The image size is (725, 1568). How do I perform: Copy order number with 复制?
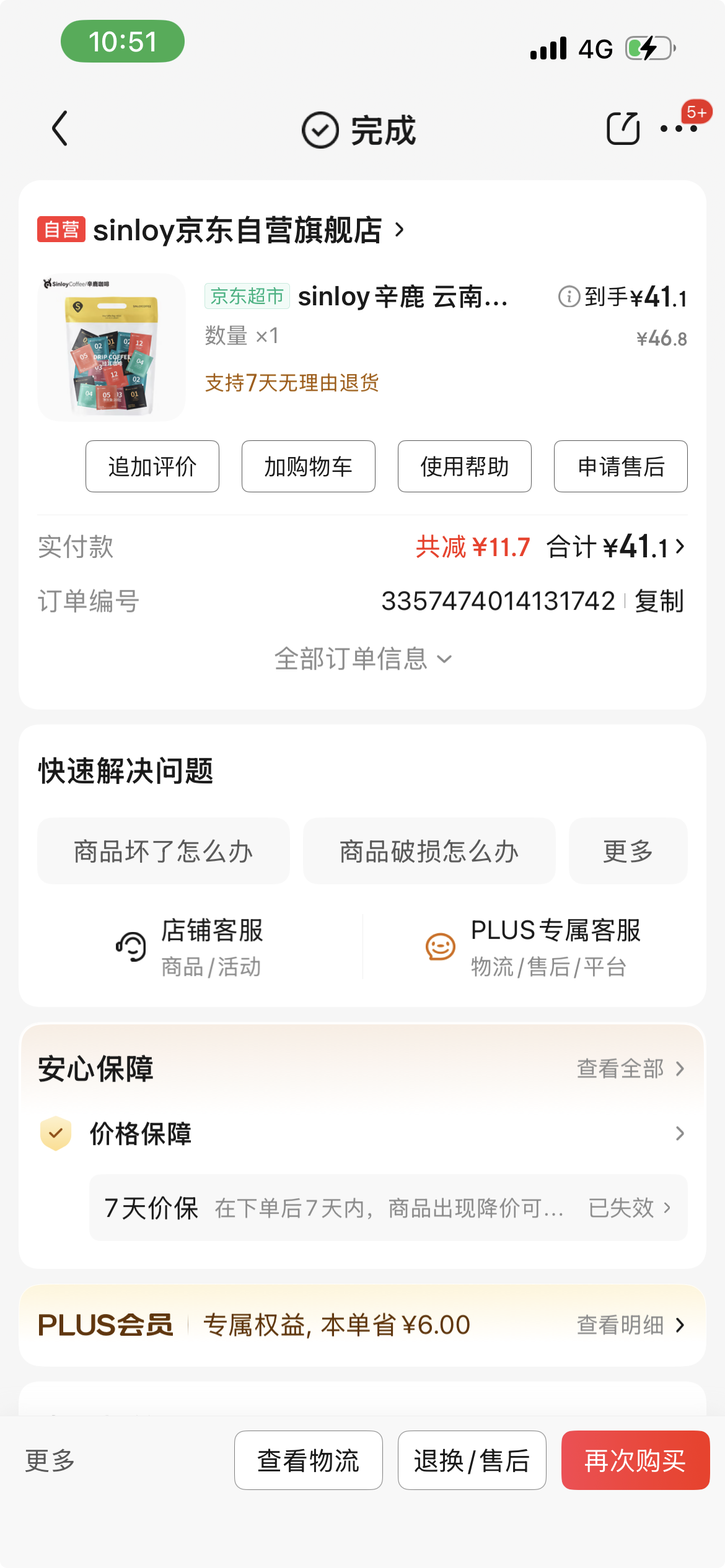point(659,601)
